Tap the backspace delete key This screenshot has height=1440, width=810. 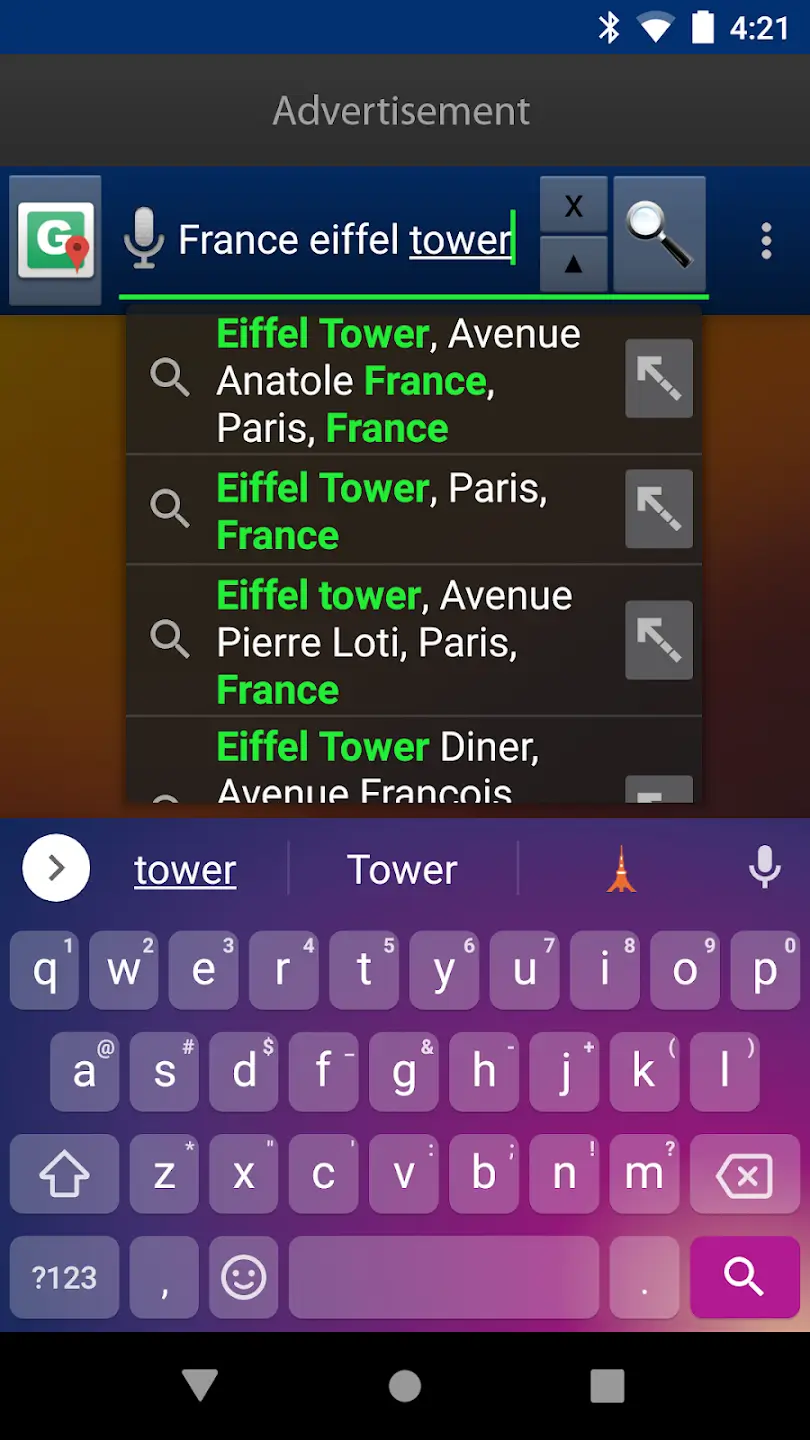pos(745,1173)
